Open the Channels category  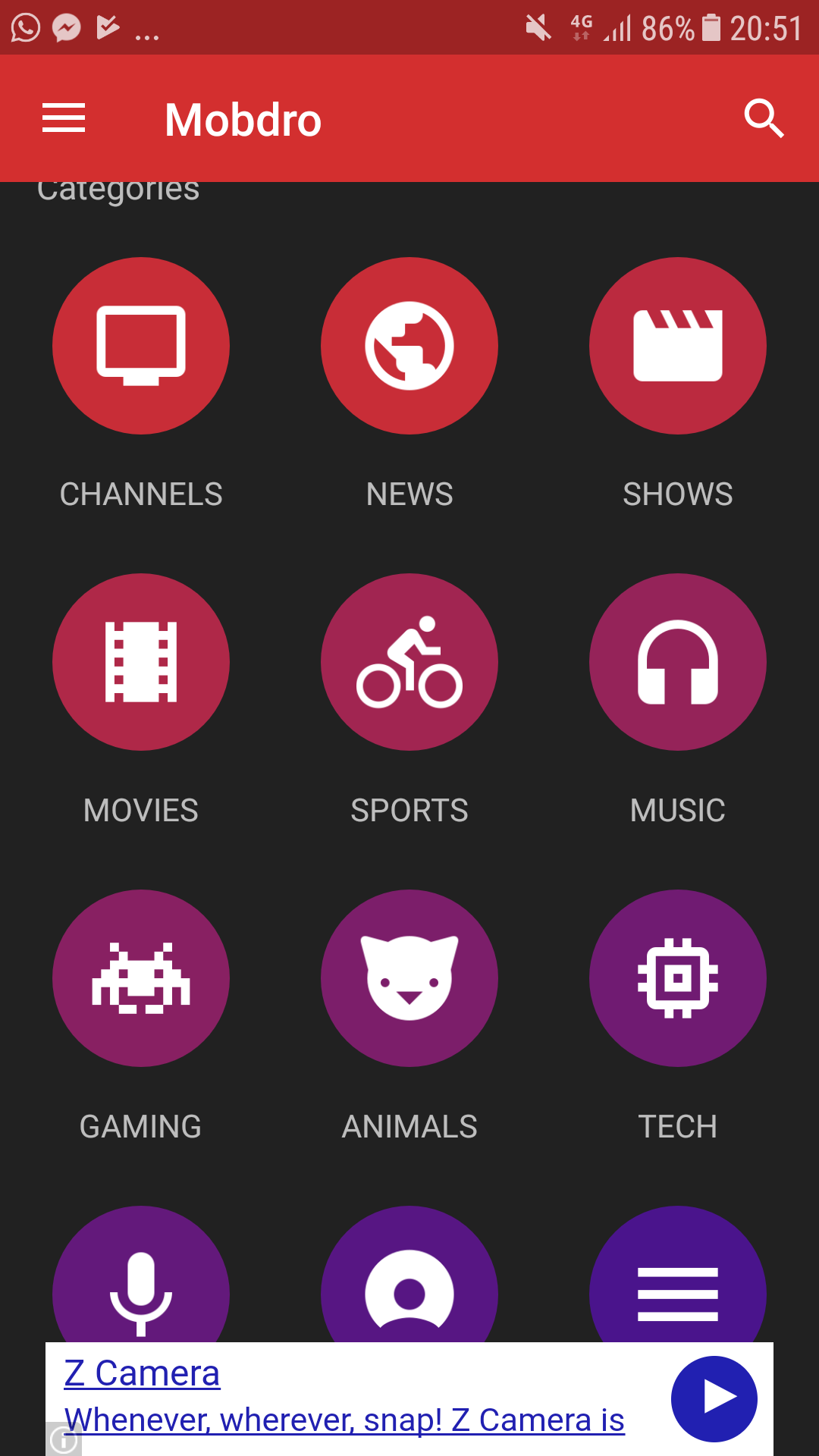[141, 346]
